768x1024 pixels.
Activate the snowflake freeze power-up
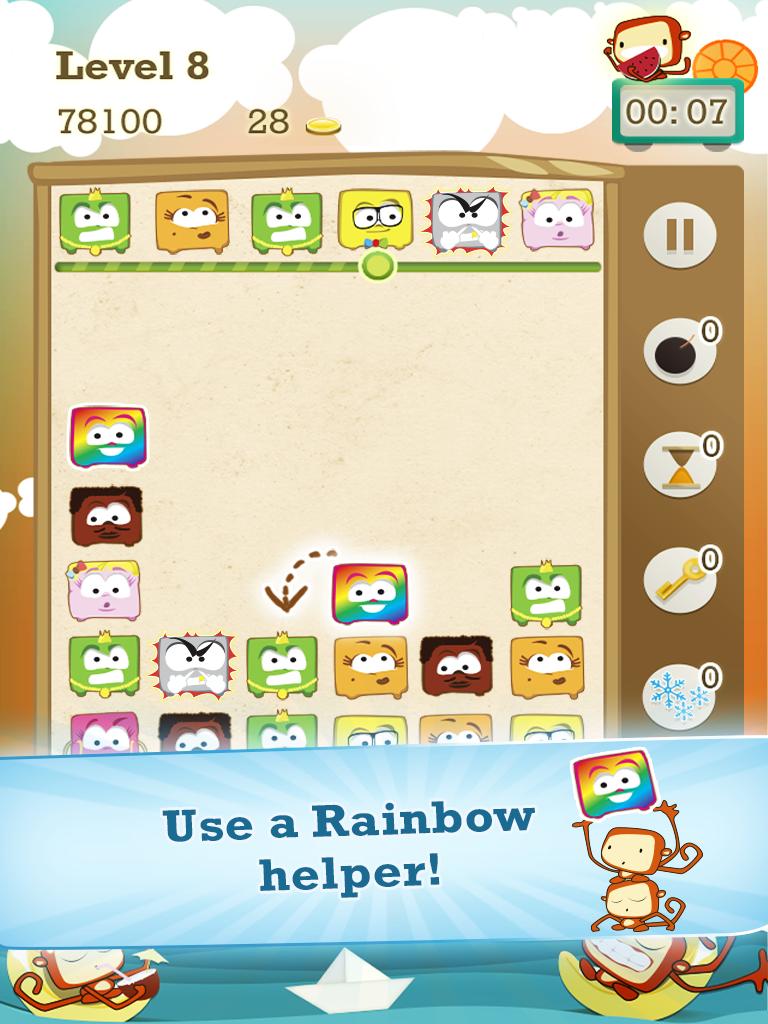coord(680,695)
